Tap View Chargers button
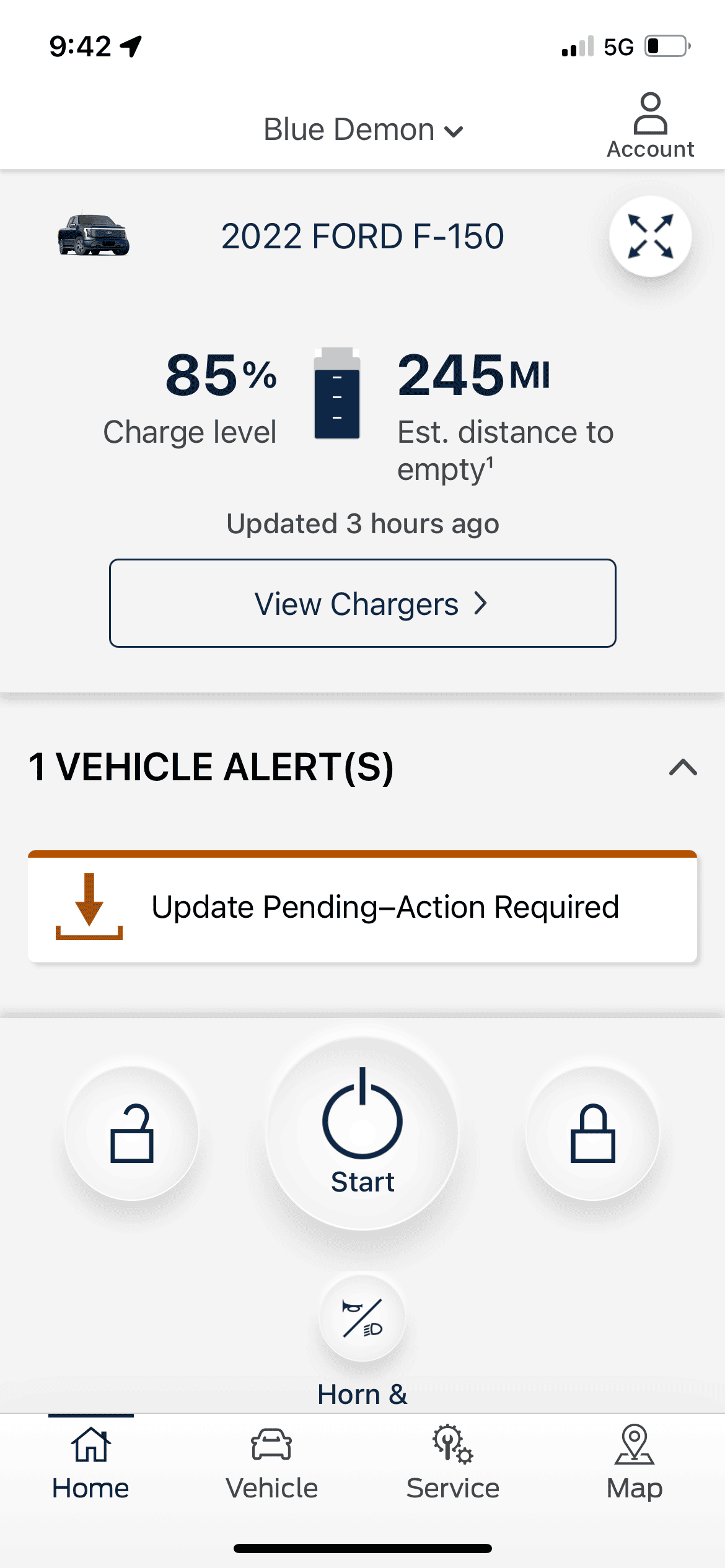 click(x=362, y=603)
